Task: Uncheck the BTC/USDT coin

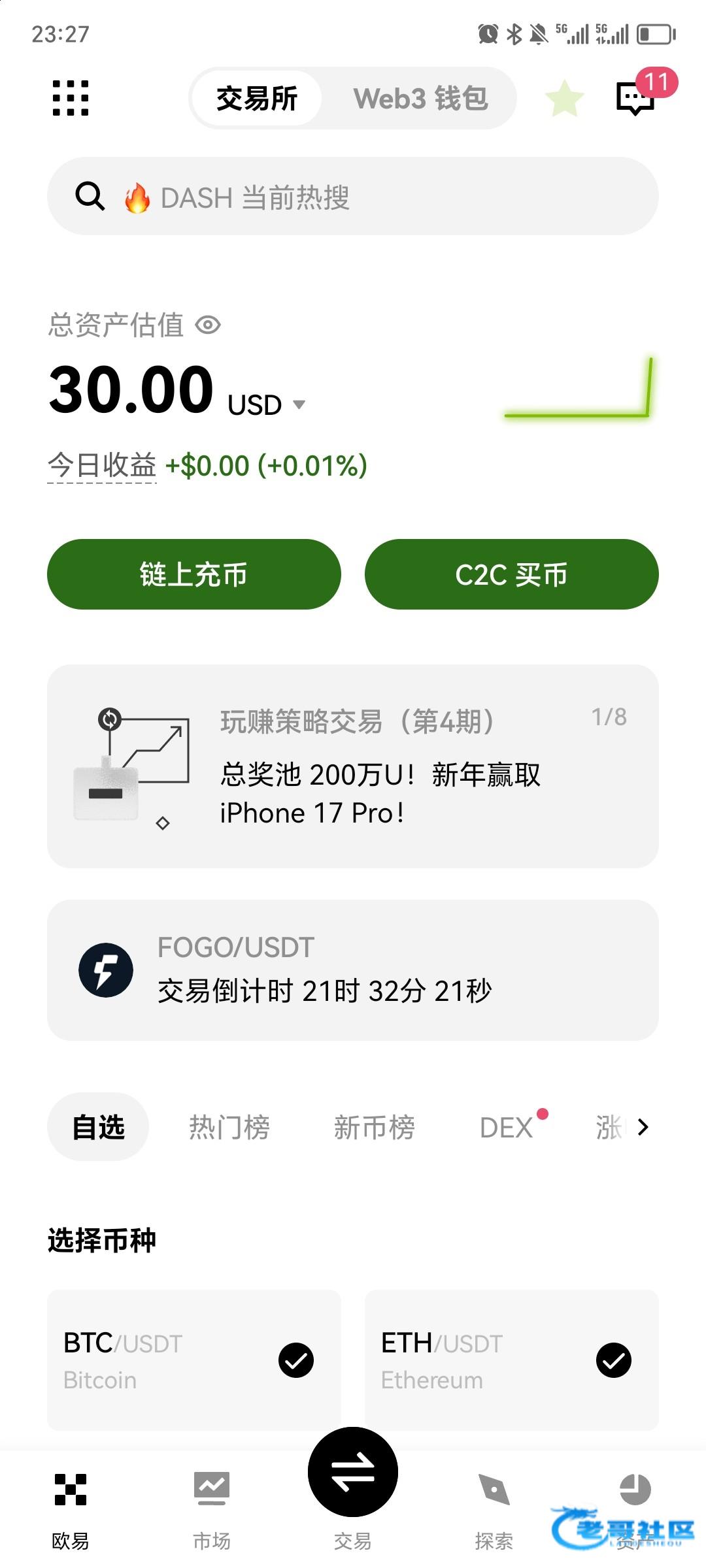Action: [296, 1360]
